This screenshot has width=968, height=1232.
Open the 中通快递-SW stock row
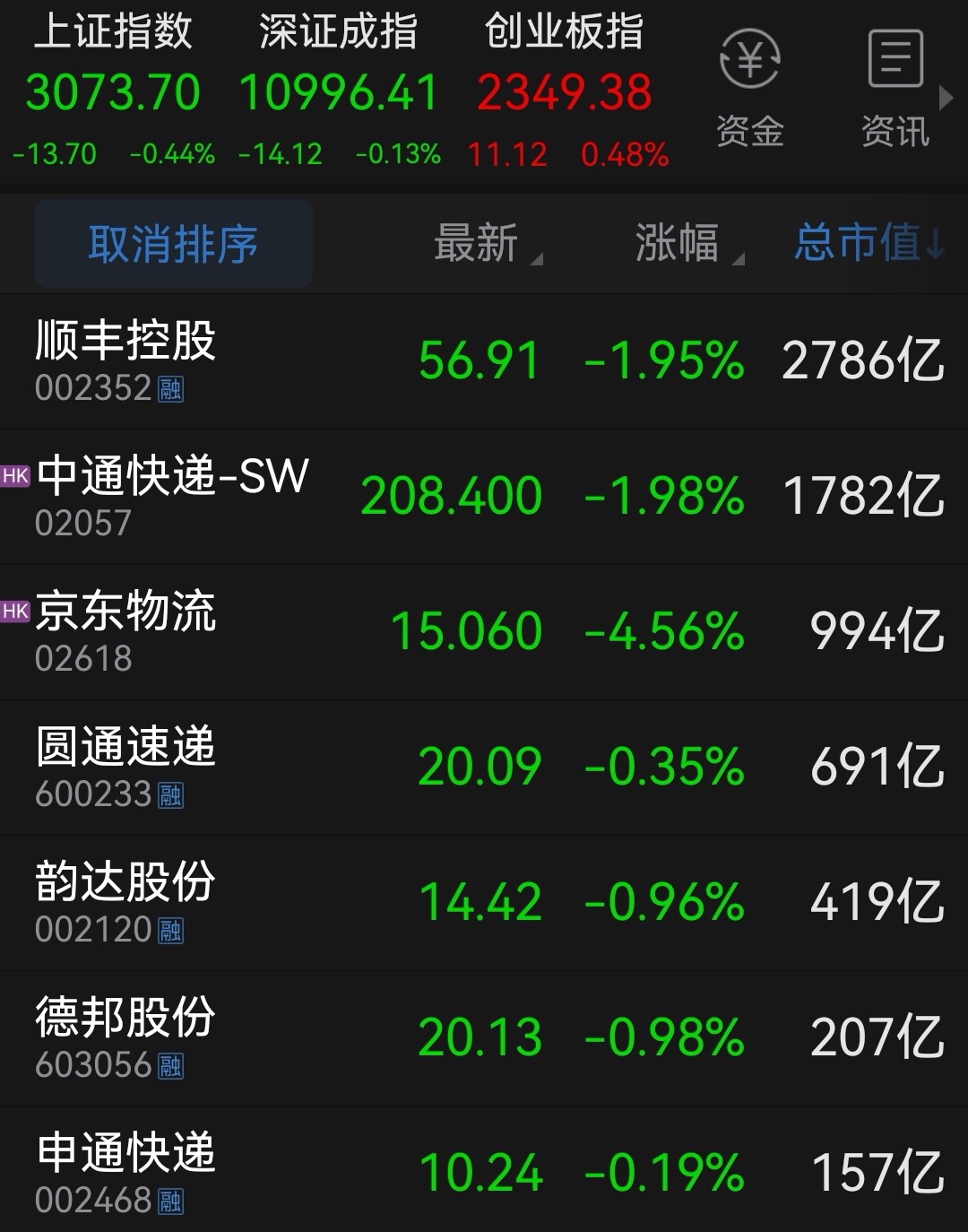pyautogui.click(x=484, y=497)
